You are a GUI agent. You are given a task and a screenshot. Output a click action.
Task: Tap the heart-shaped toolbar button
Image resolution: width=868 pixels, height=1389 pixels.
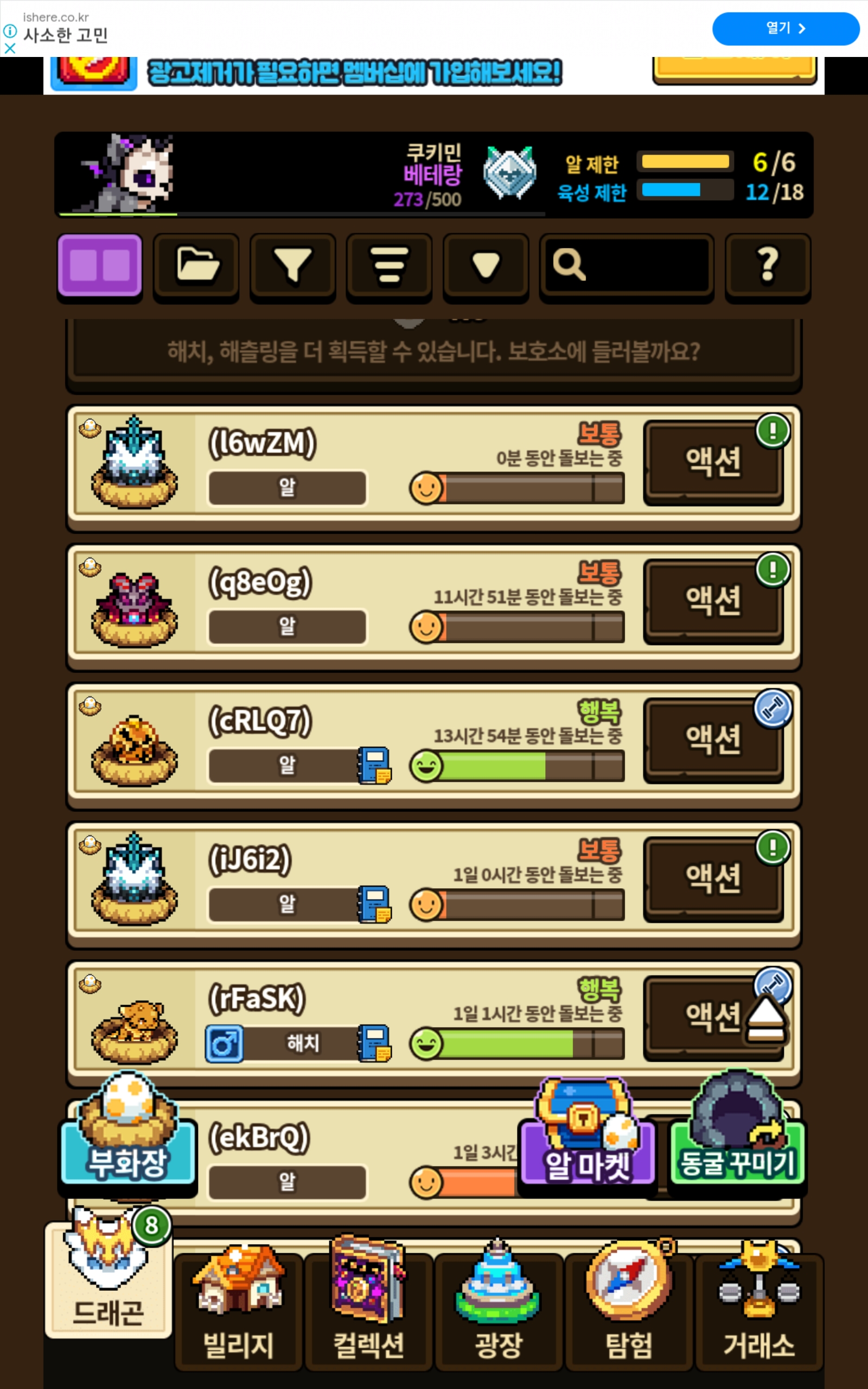486,266
